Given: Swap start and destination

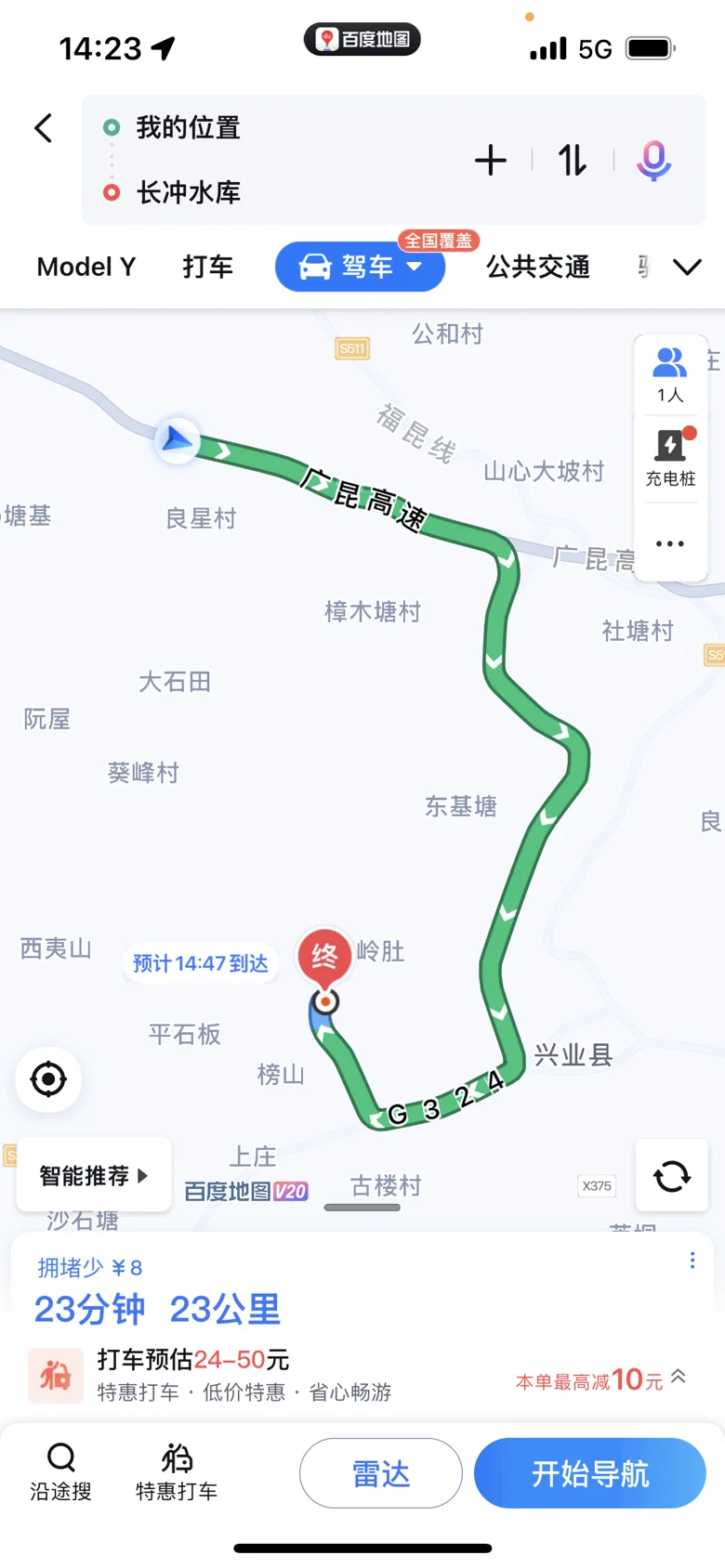Looking at the screenshot, I should click(x=573, y=161).
